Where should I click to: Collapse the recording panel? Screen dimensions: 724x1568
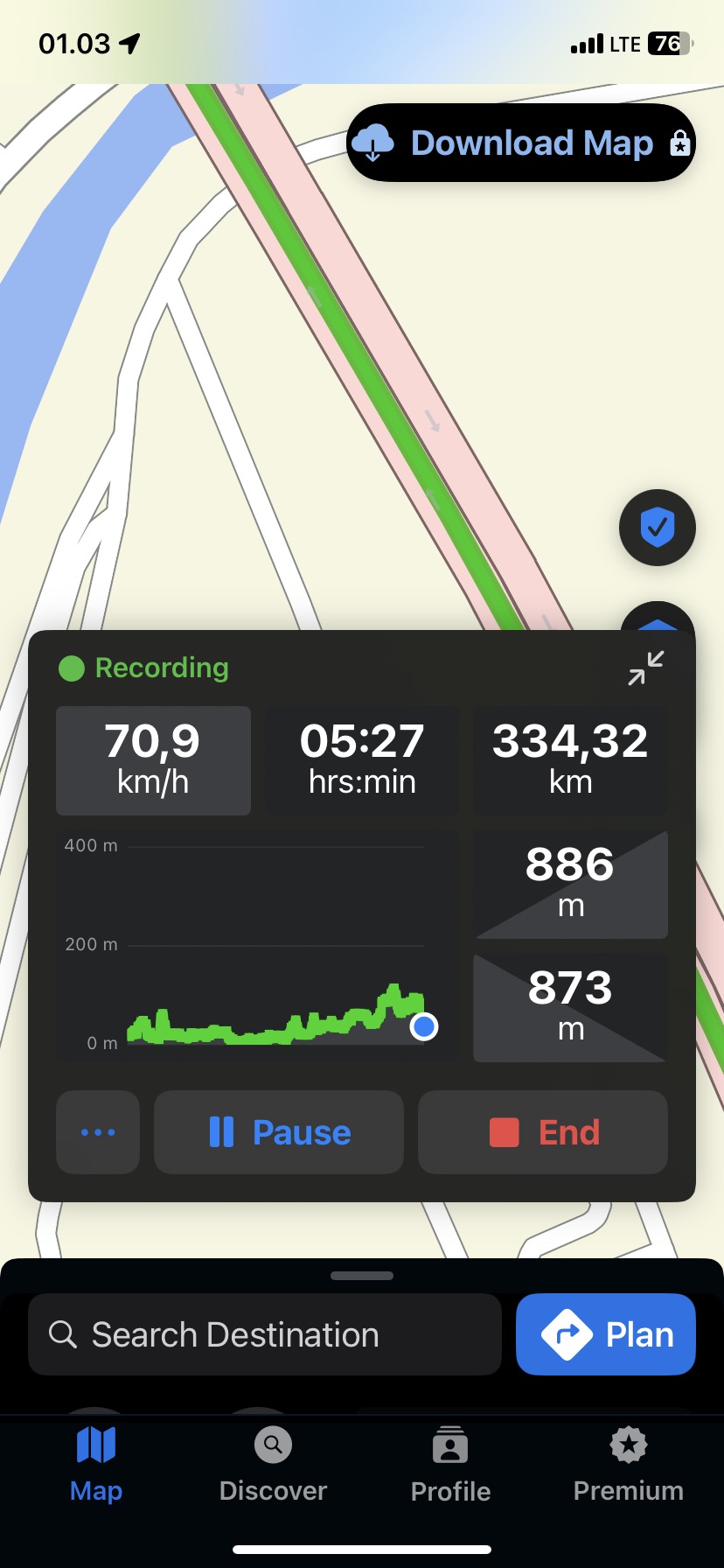pyautogui.click(x=646, y=668)
